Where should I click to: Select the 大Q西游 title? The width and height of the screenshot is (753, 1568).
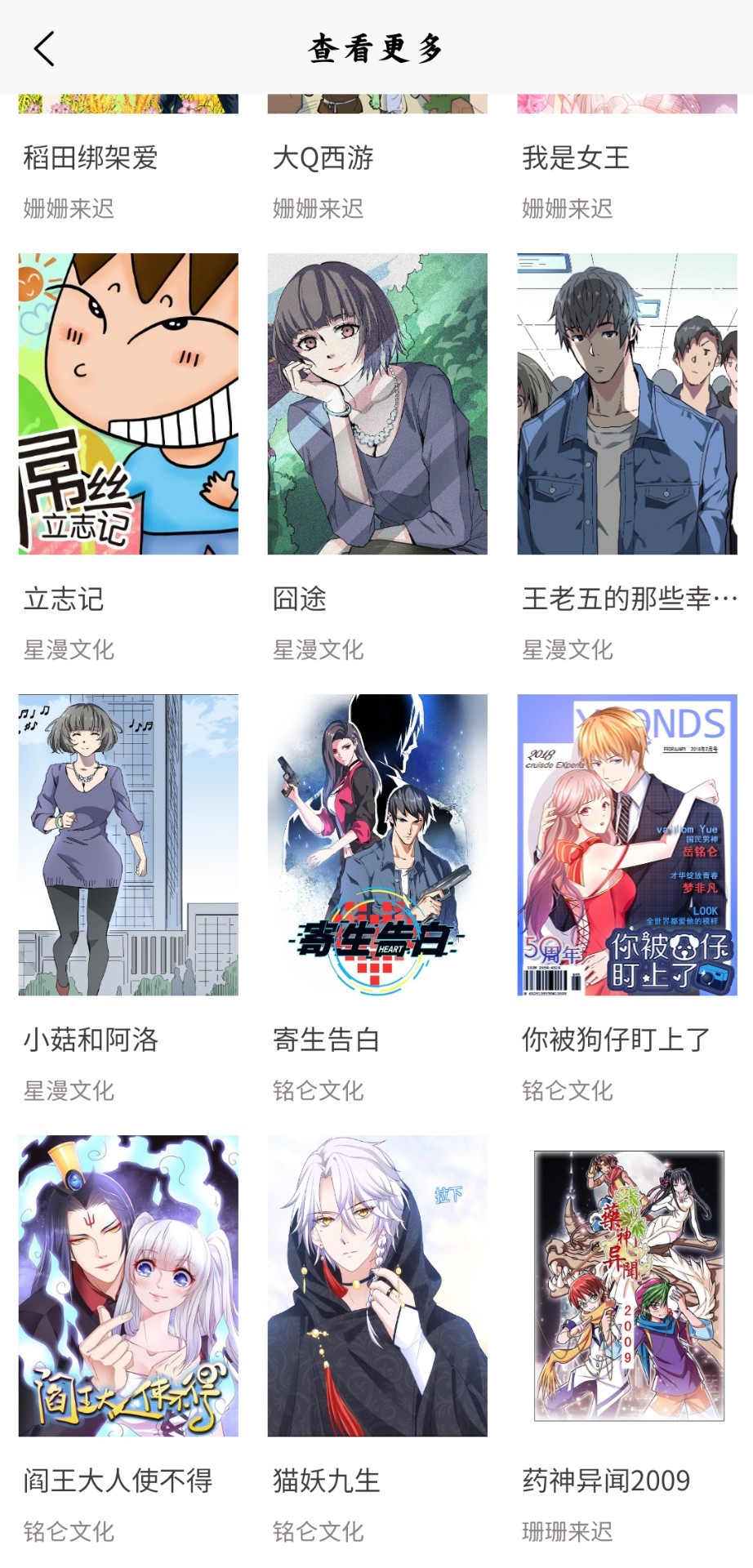pyautogui.click(x=323, y=160)
